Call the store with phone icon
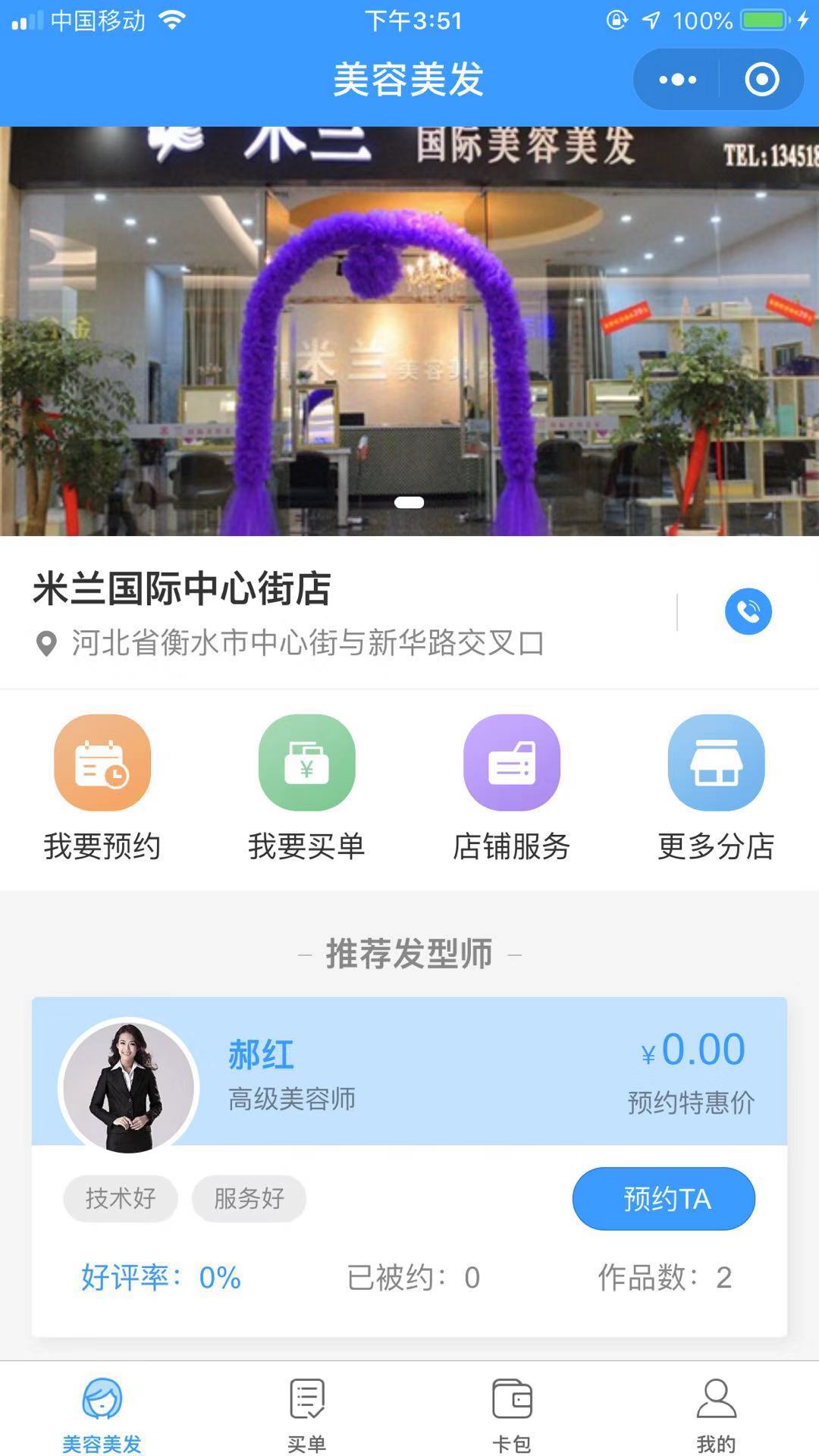This screenshot has width=819, height=1456. coord(748,611)
